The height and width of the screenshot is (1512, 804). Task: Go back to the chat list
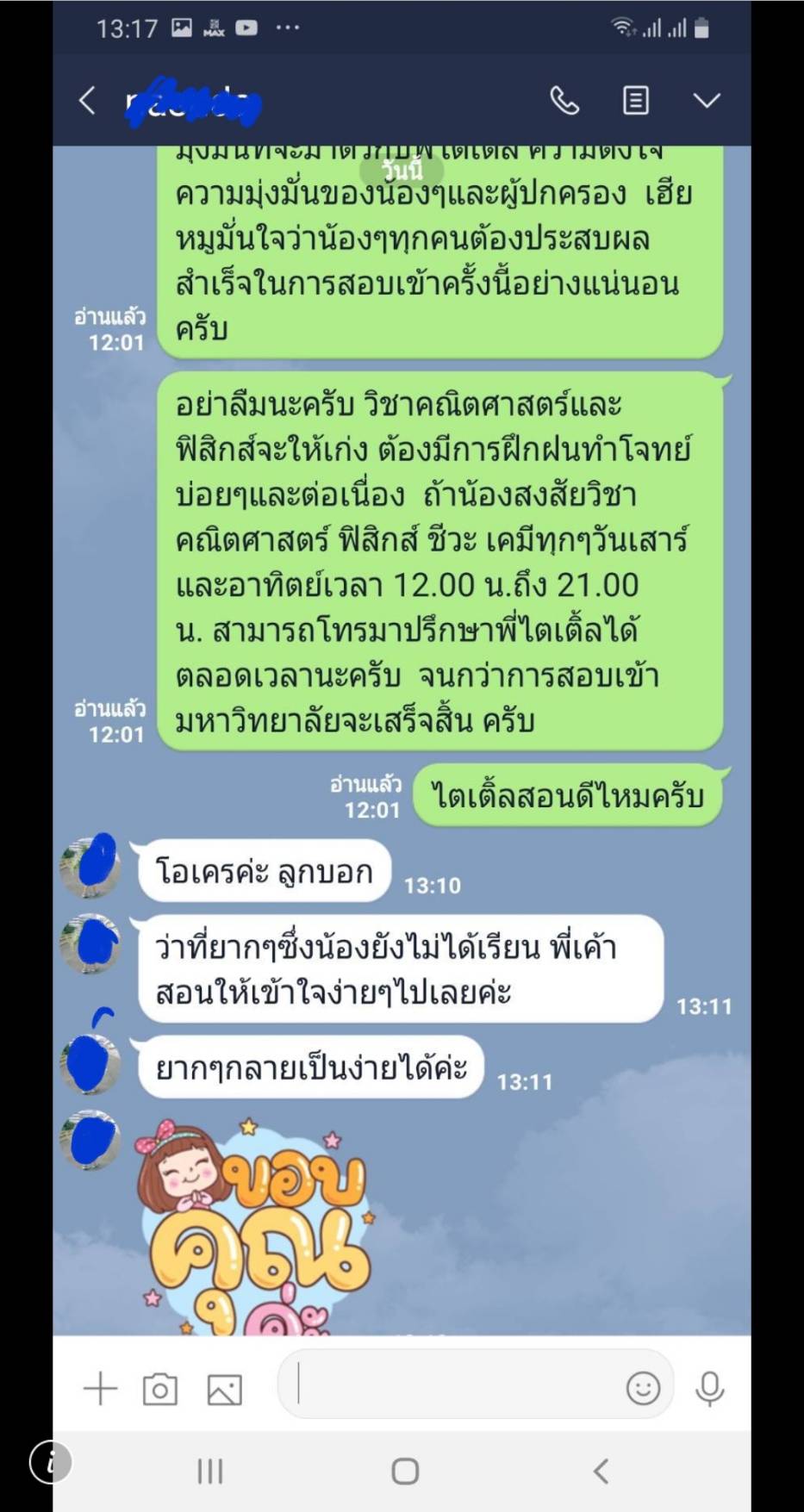(87, 101)
